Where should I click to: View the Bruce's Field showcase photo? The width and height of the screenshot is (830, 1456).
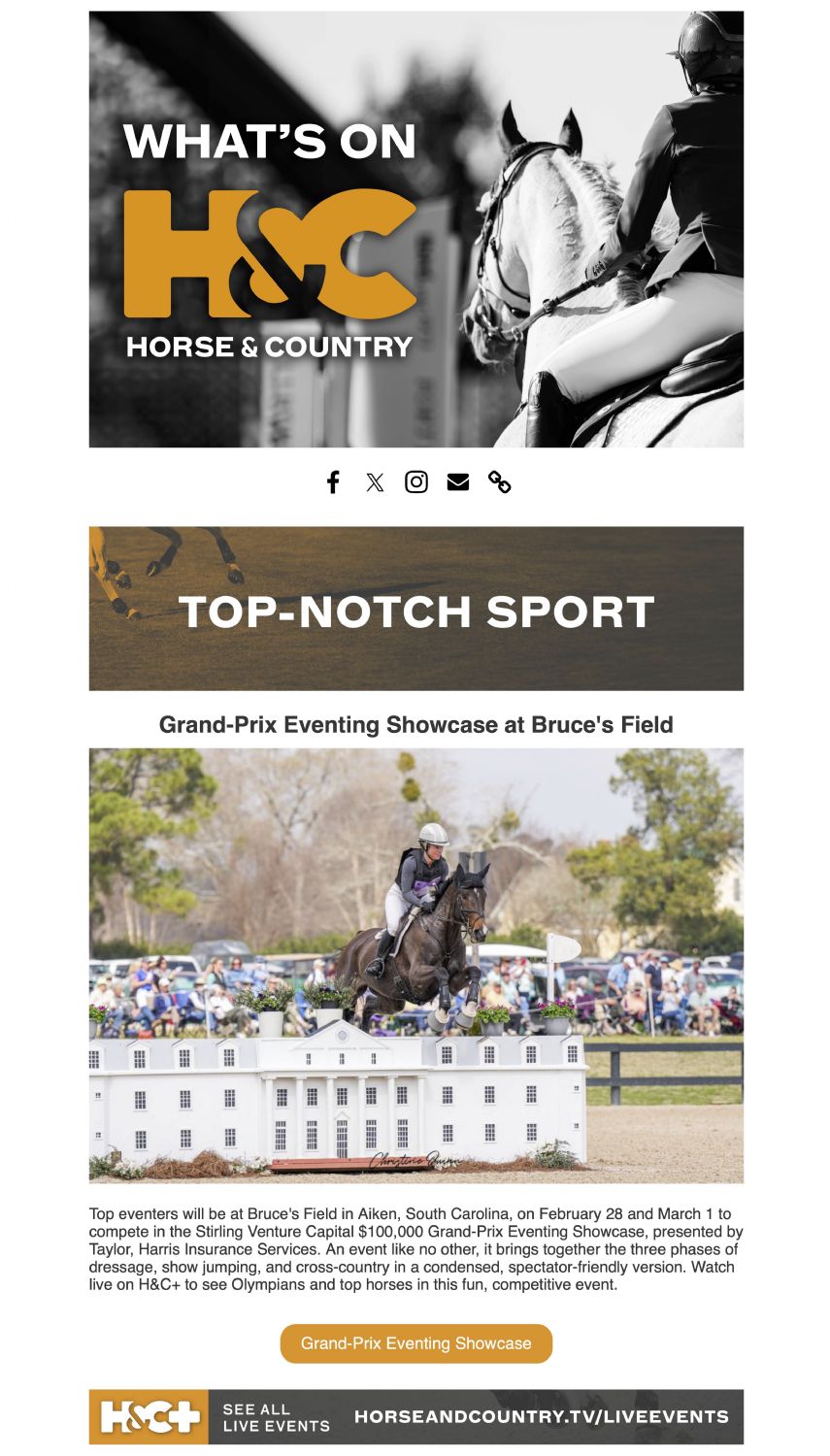tap(416, 965)
